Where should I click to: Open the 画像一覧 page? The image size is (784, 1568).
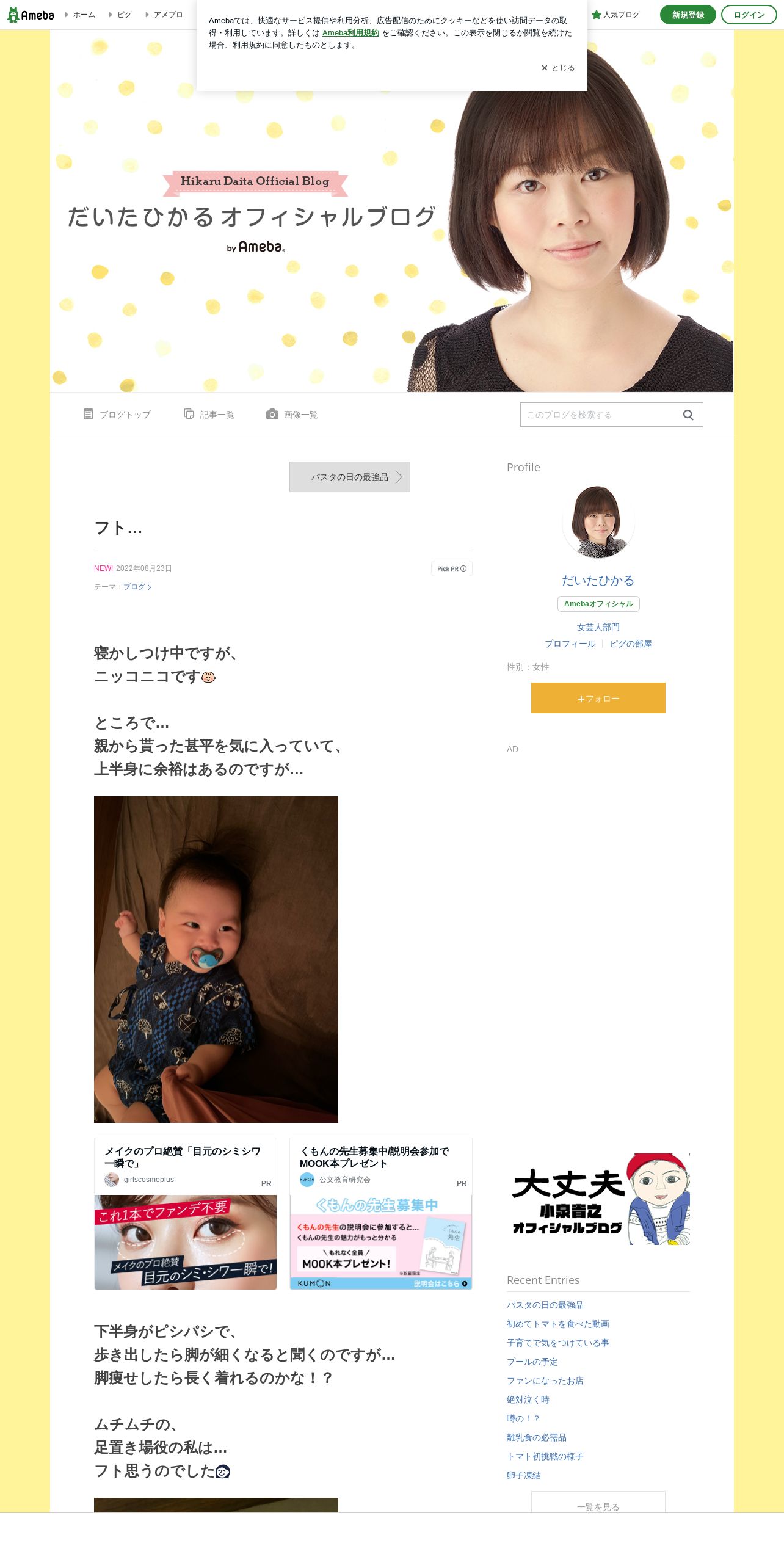click(x=292, y=415)
